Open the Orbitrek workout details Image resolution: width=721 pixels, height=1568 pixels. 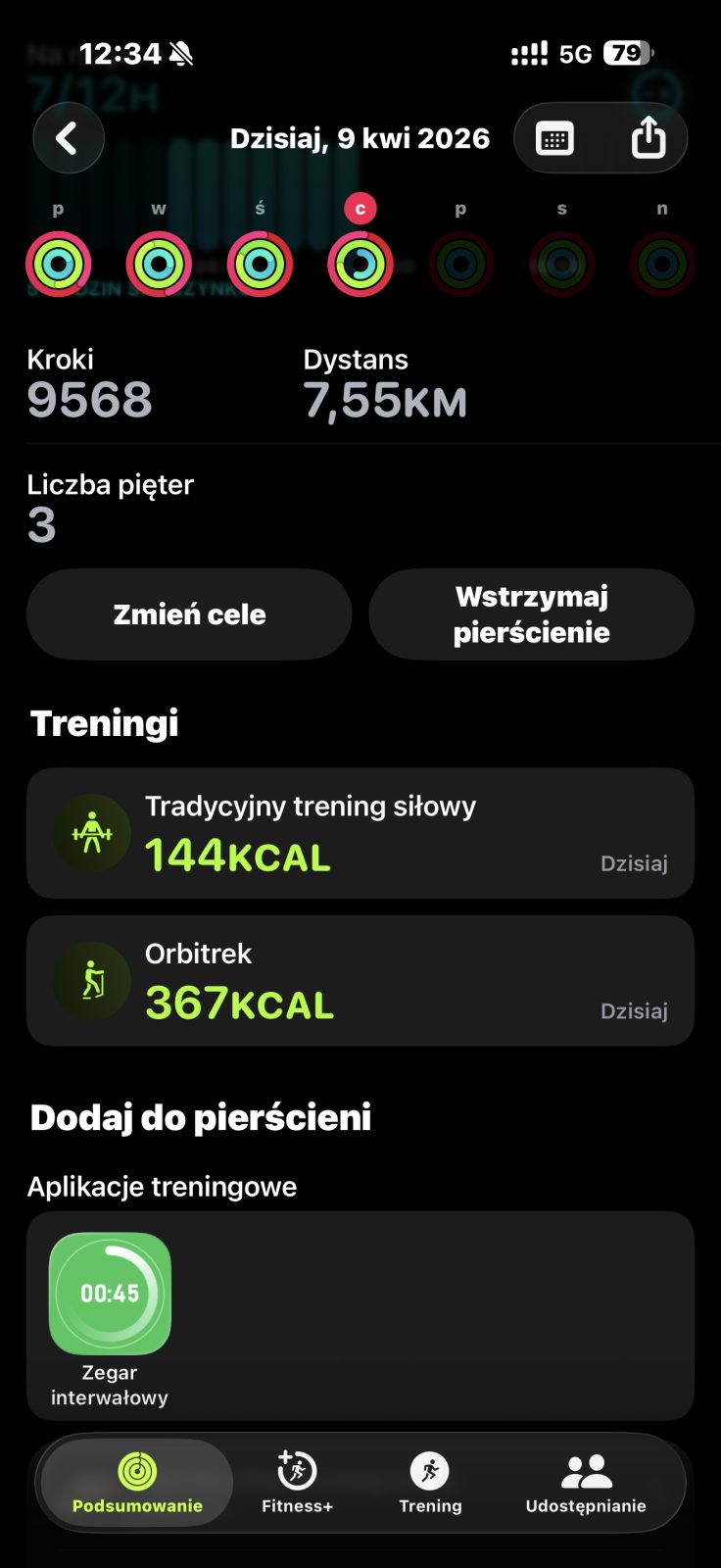coord(360,981)
